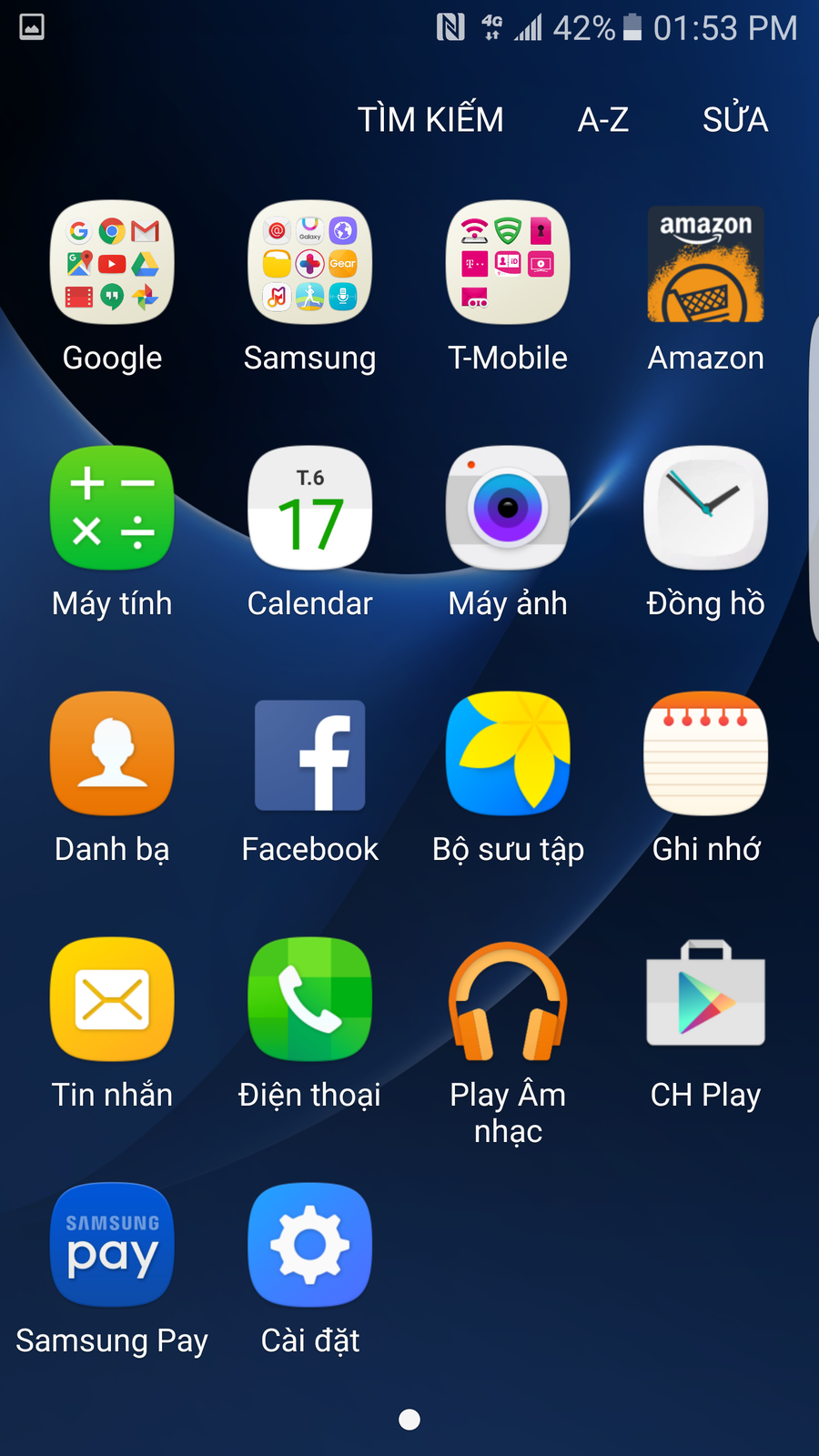819x1456 pixels.
Task: Tap SỬA to edit the app drawer
Action: (735, 119)
